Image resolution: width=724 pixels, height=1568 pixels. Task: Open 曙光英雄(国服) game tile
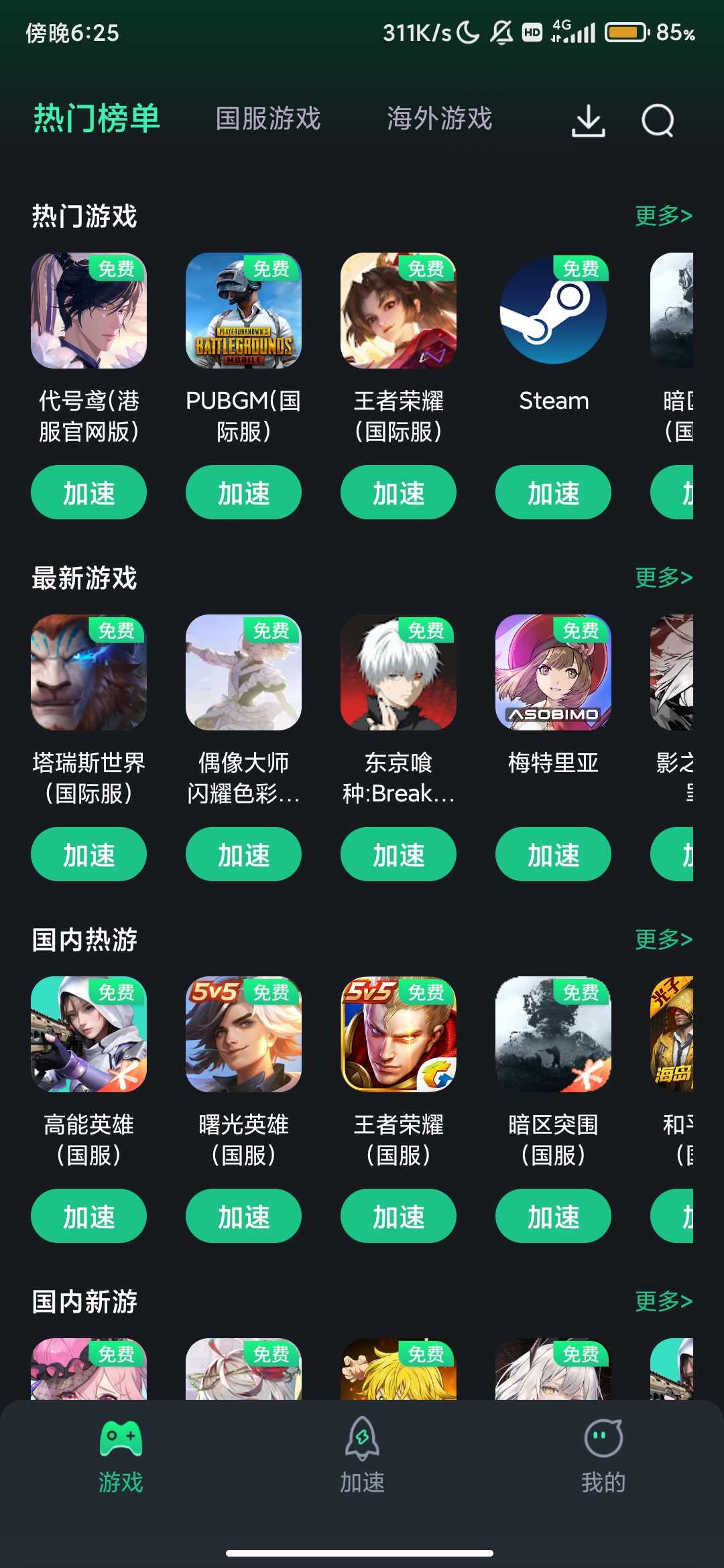tap(243, 1034)
